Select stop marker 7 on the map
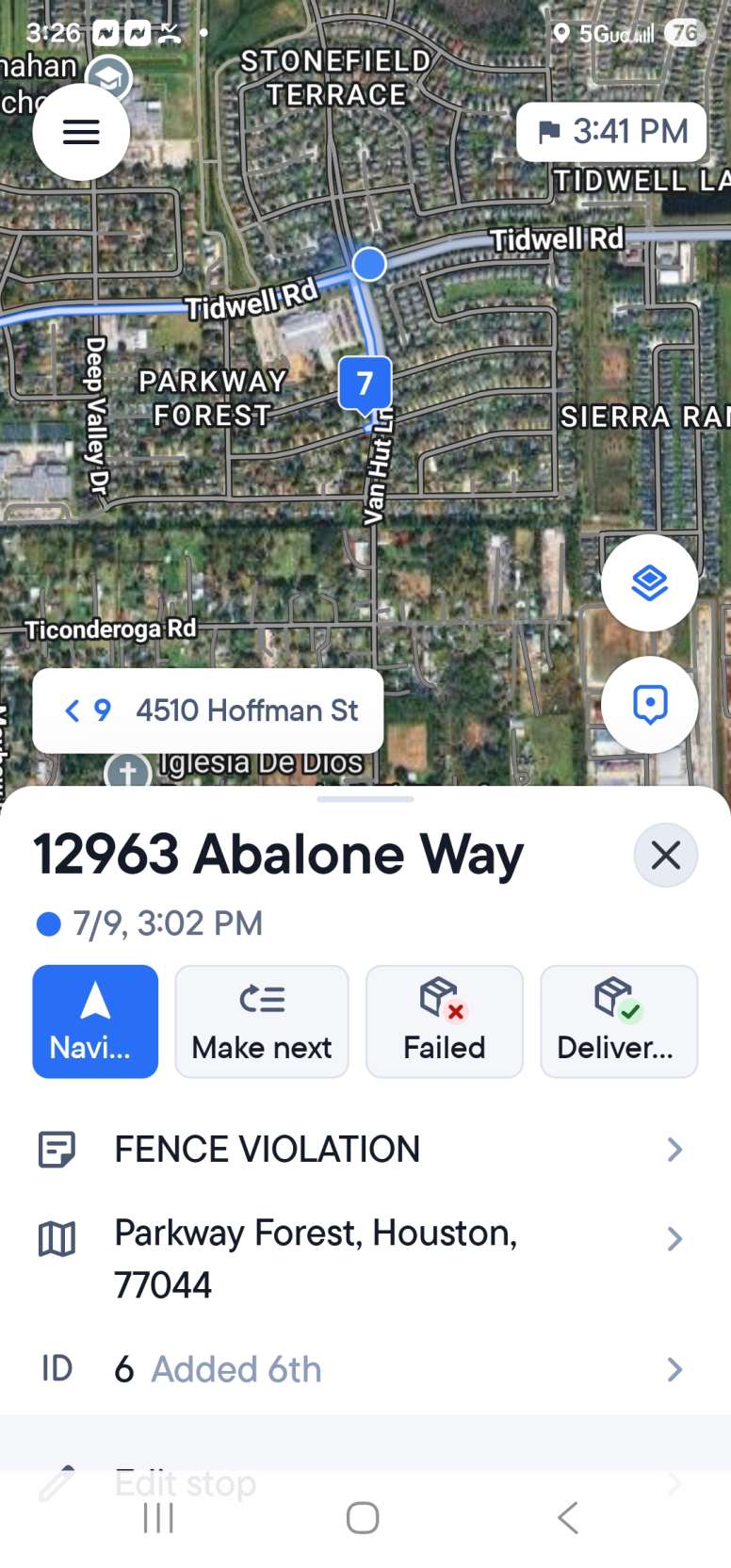731x1568 pixels. (365, 384)
